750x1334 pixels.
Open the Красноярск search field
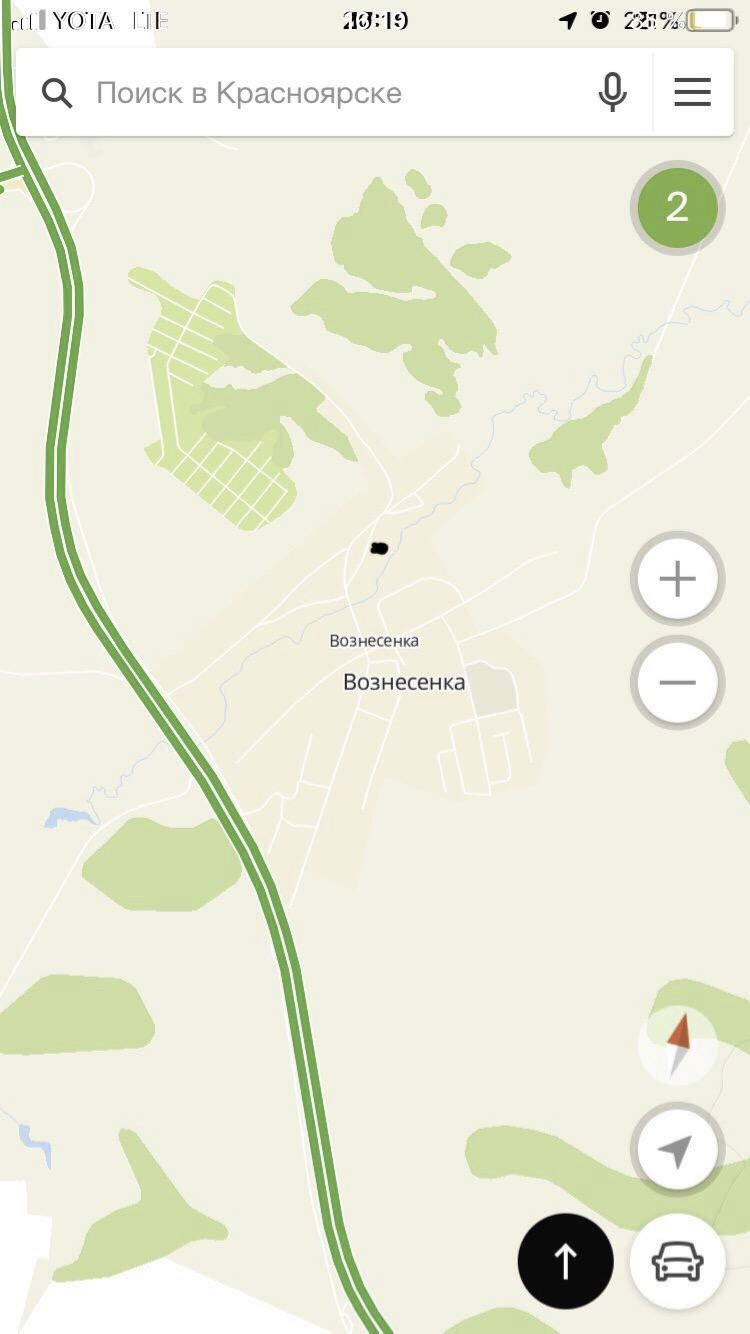click(300, 93)
